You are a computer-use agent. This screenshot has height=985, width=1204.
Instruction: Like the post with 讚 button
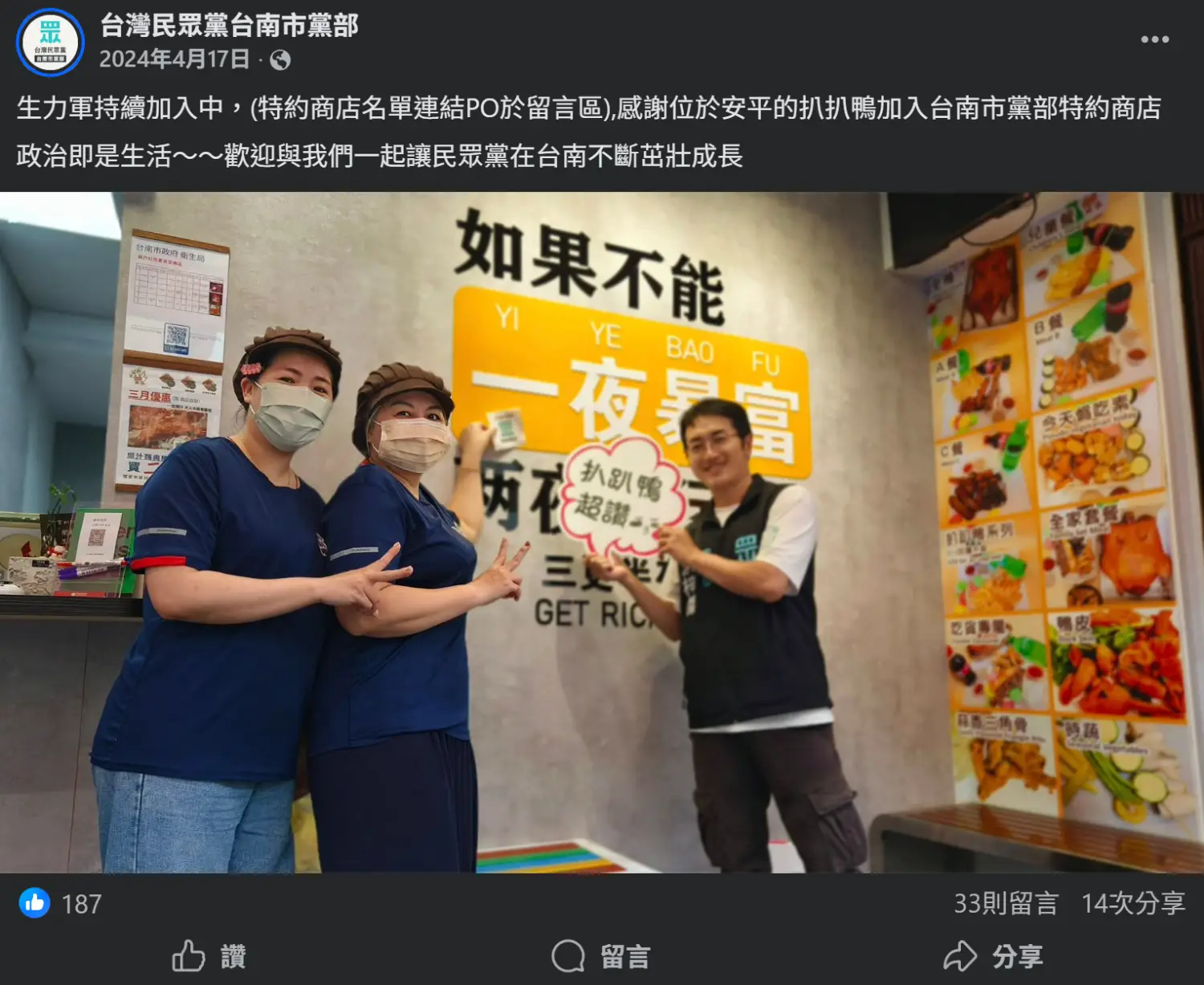[x=209, y=956]
